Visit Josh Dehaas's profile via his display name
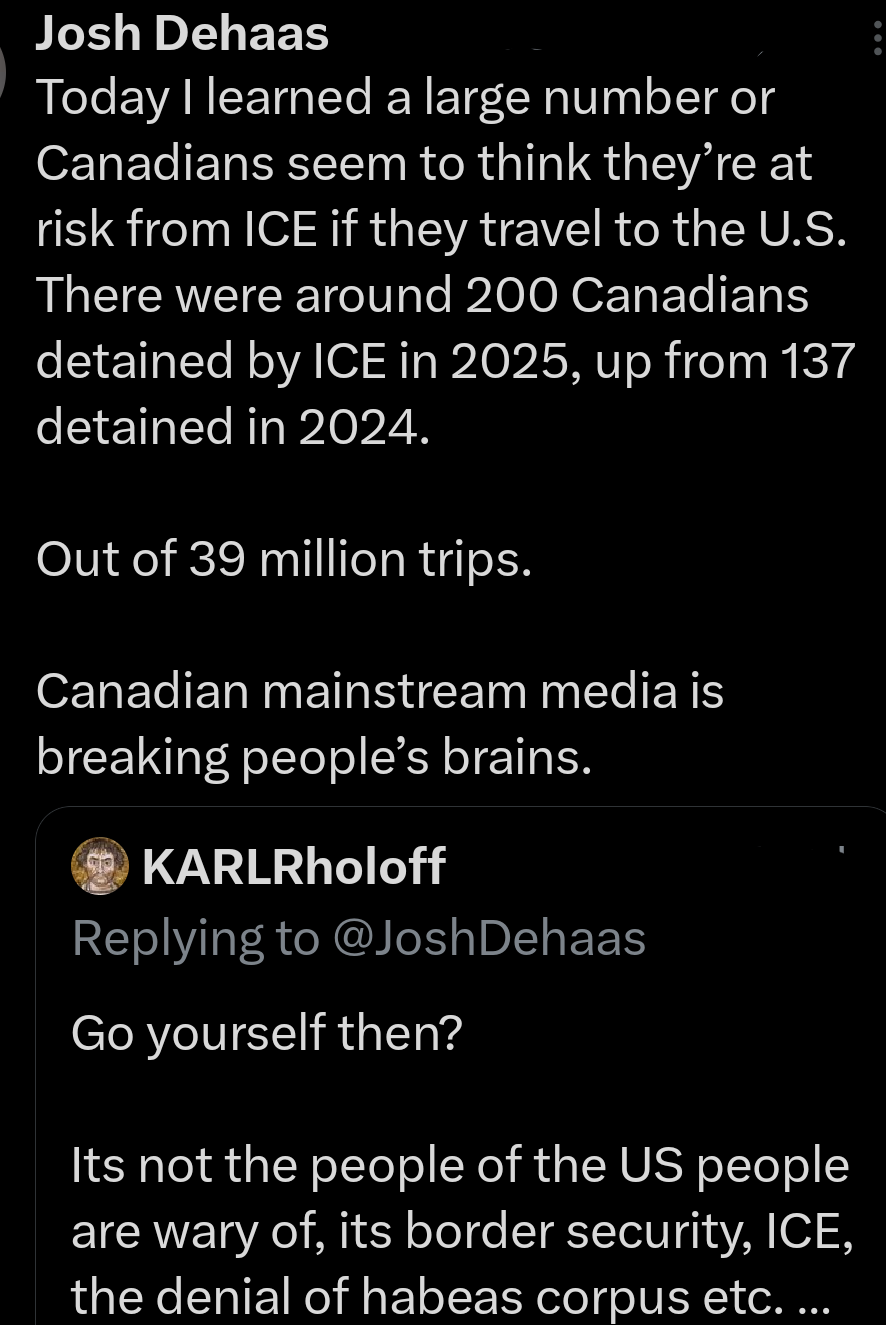Image resolution: width=886 pixels, height=1325 pixels. coord(181,32)
